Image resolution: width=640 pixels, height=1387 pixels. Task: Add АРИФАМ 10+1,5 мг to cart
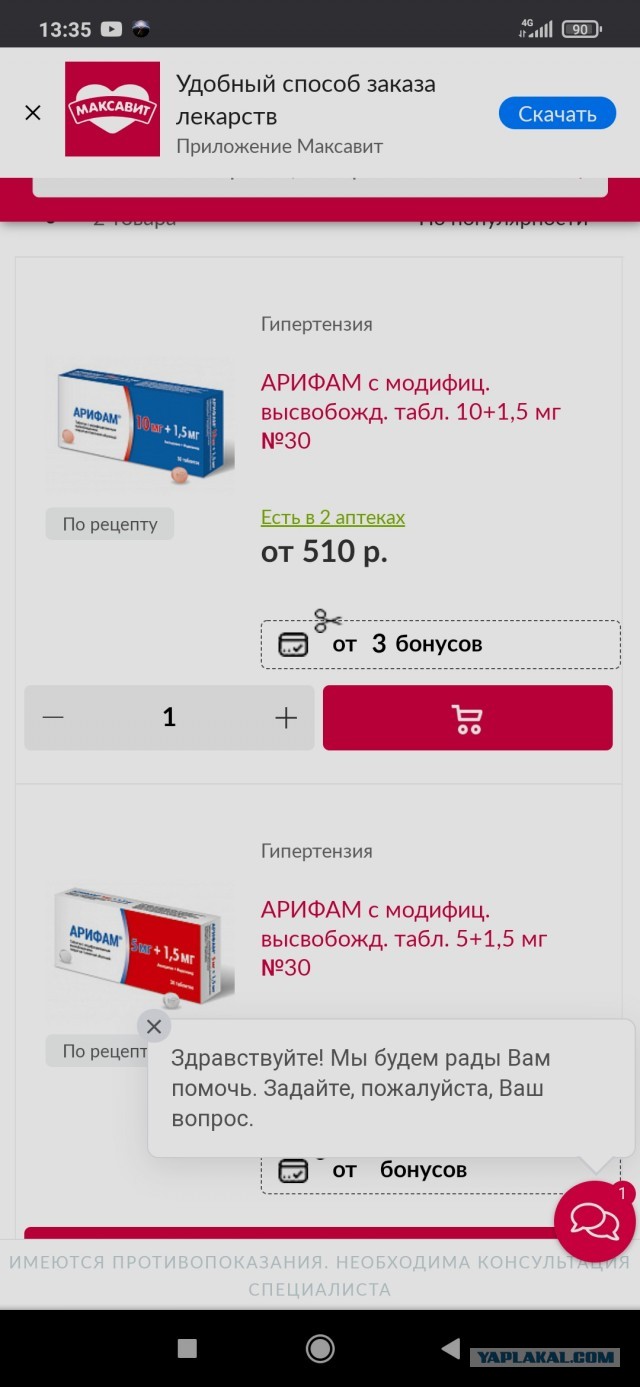pos(467,718)
